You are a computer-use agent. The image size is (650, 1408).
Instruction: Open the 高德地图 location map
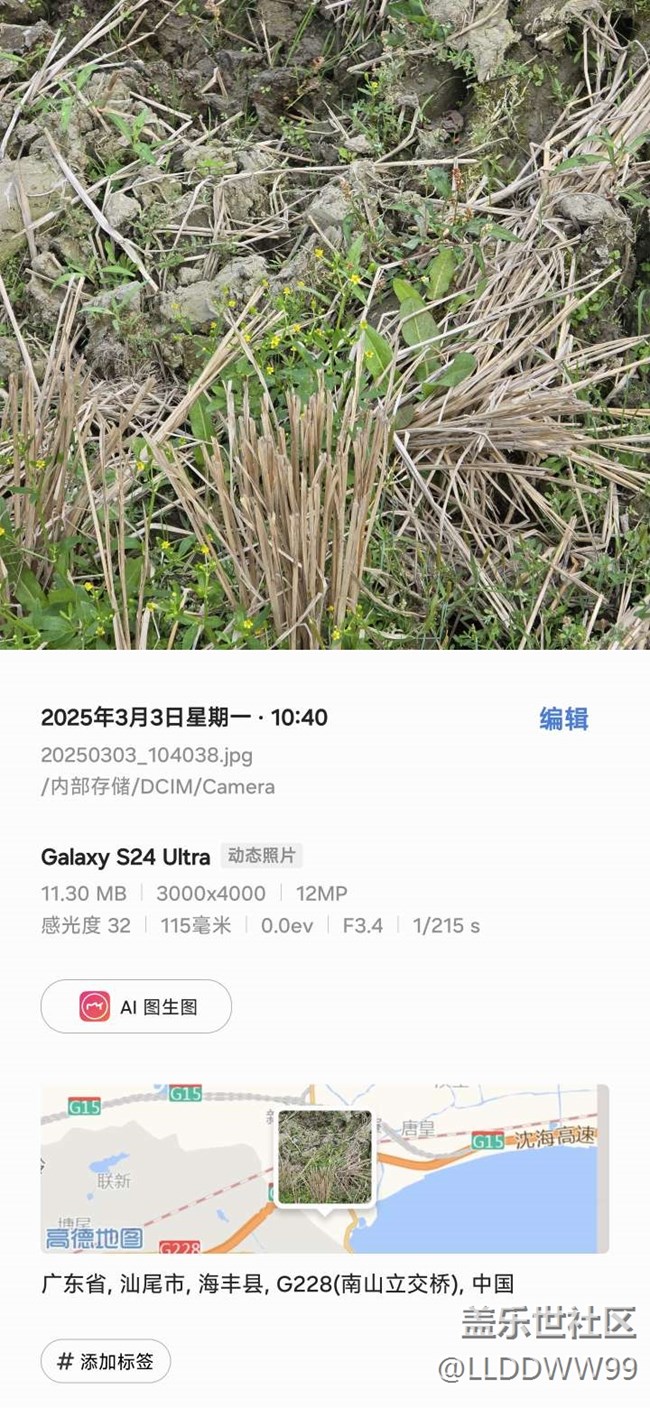click(324, 1168)
